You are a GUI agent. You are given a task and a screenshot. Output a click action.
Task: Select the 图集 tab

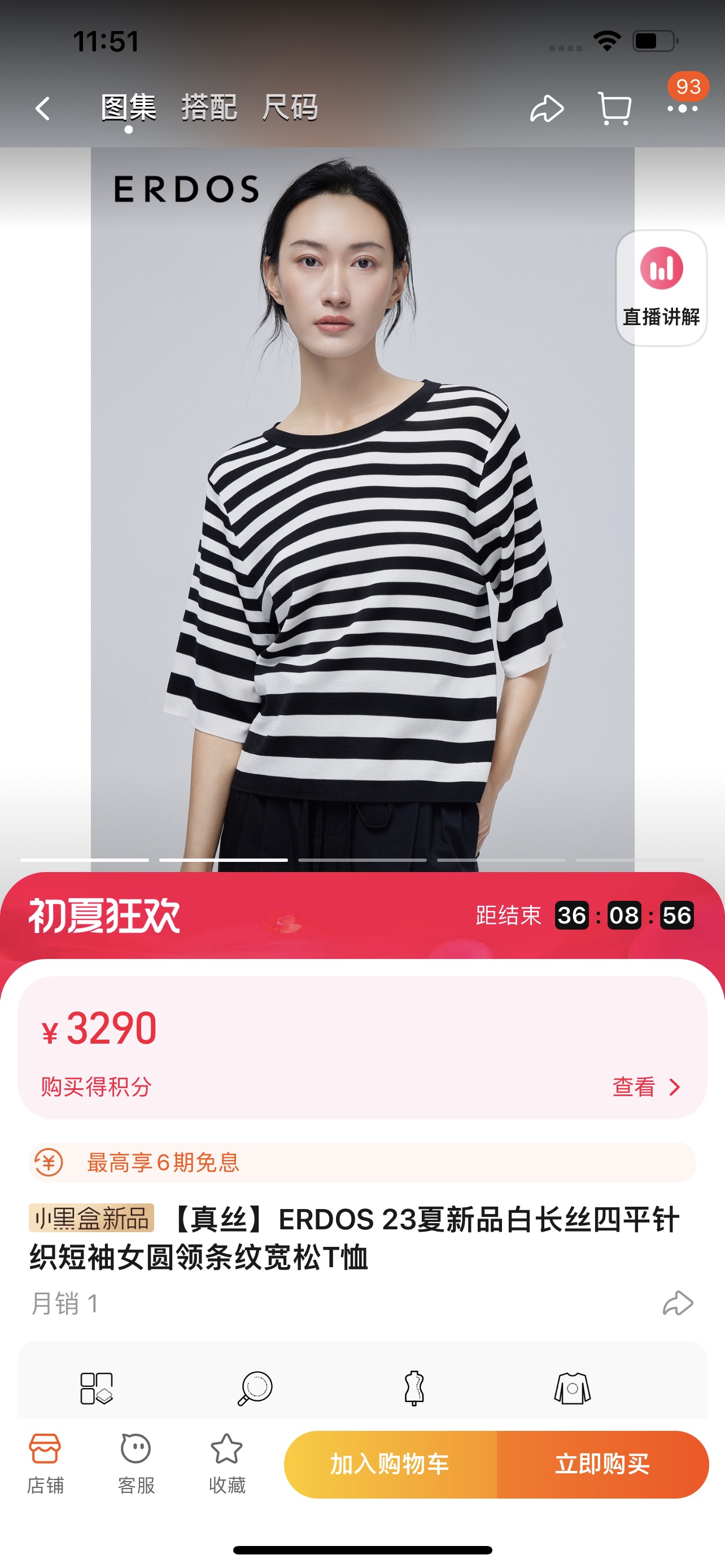point(128,108)
